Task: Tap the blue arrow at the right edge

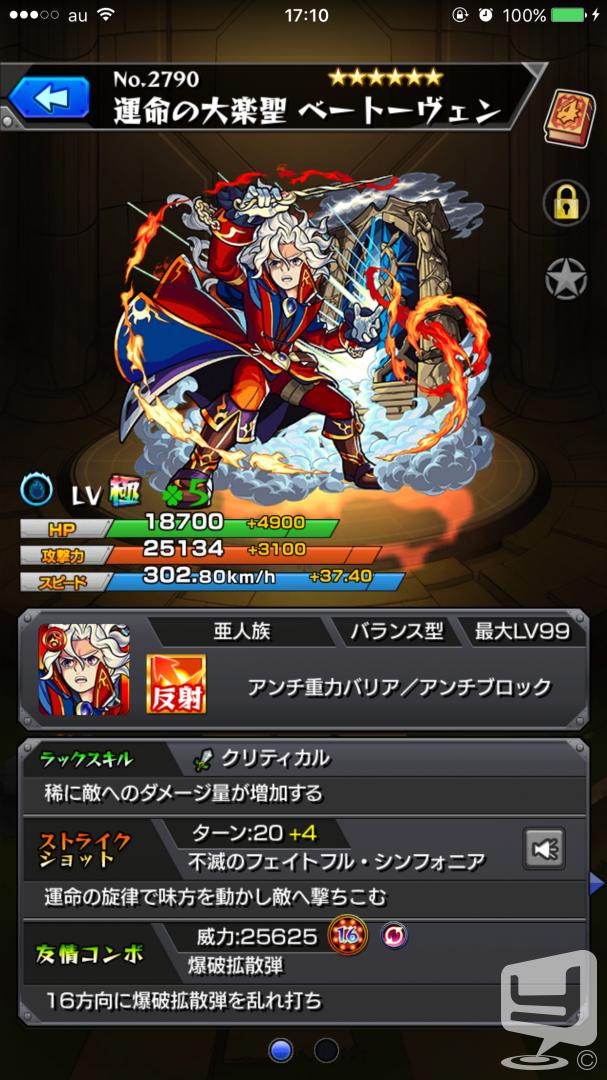Action: 597,886
